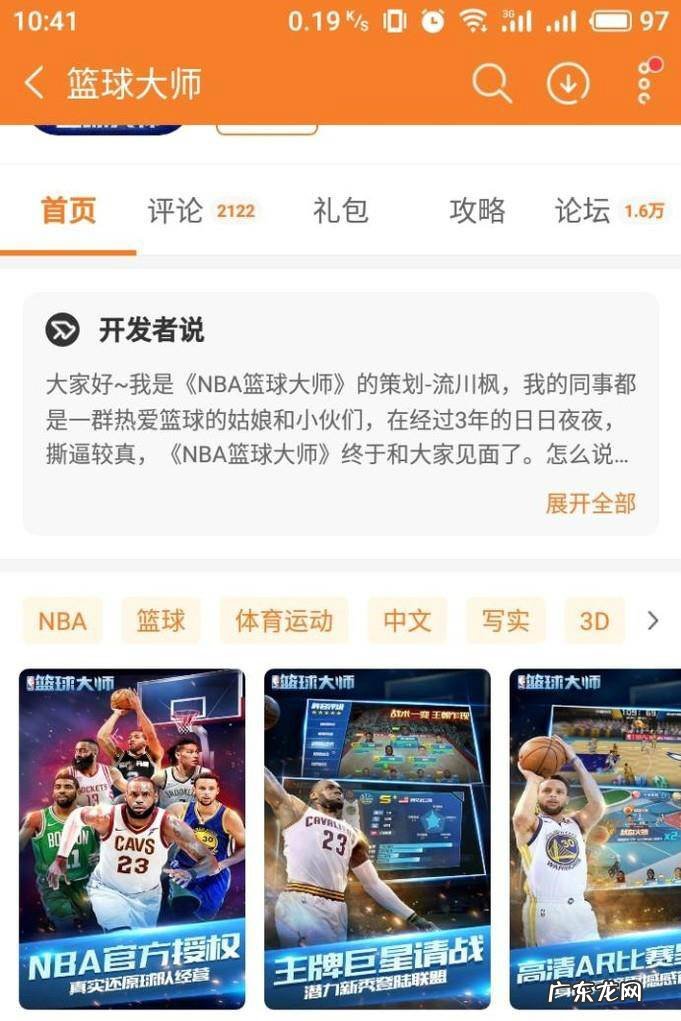View the NBA官方授权 screenshot
This screenshot has height=1021, width=681.
coord(132,838)
